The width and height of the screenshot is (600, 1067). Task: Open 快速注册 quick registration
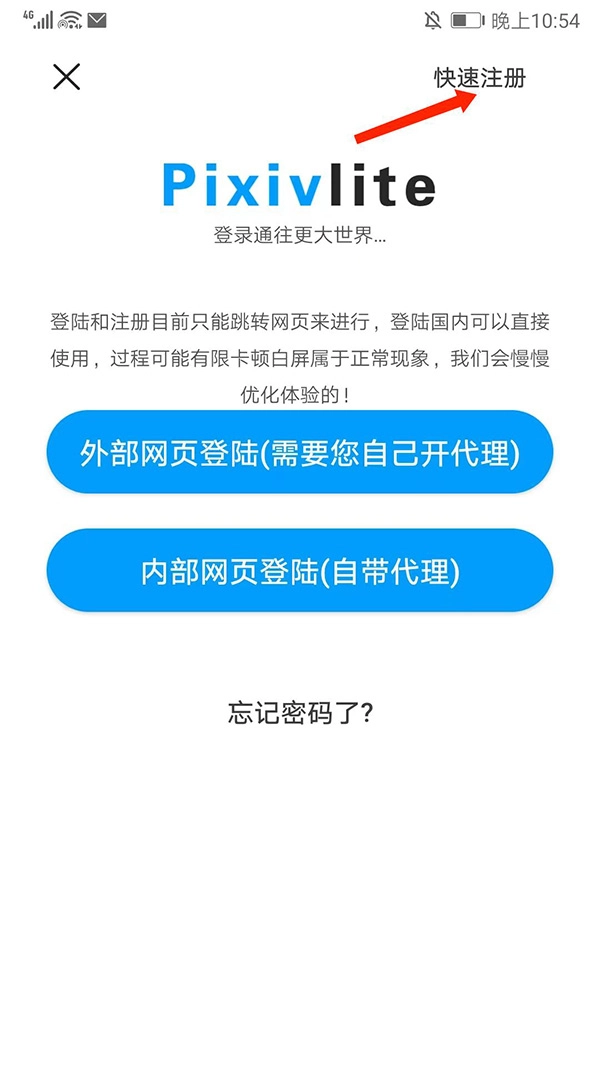point(479,78)
